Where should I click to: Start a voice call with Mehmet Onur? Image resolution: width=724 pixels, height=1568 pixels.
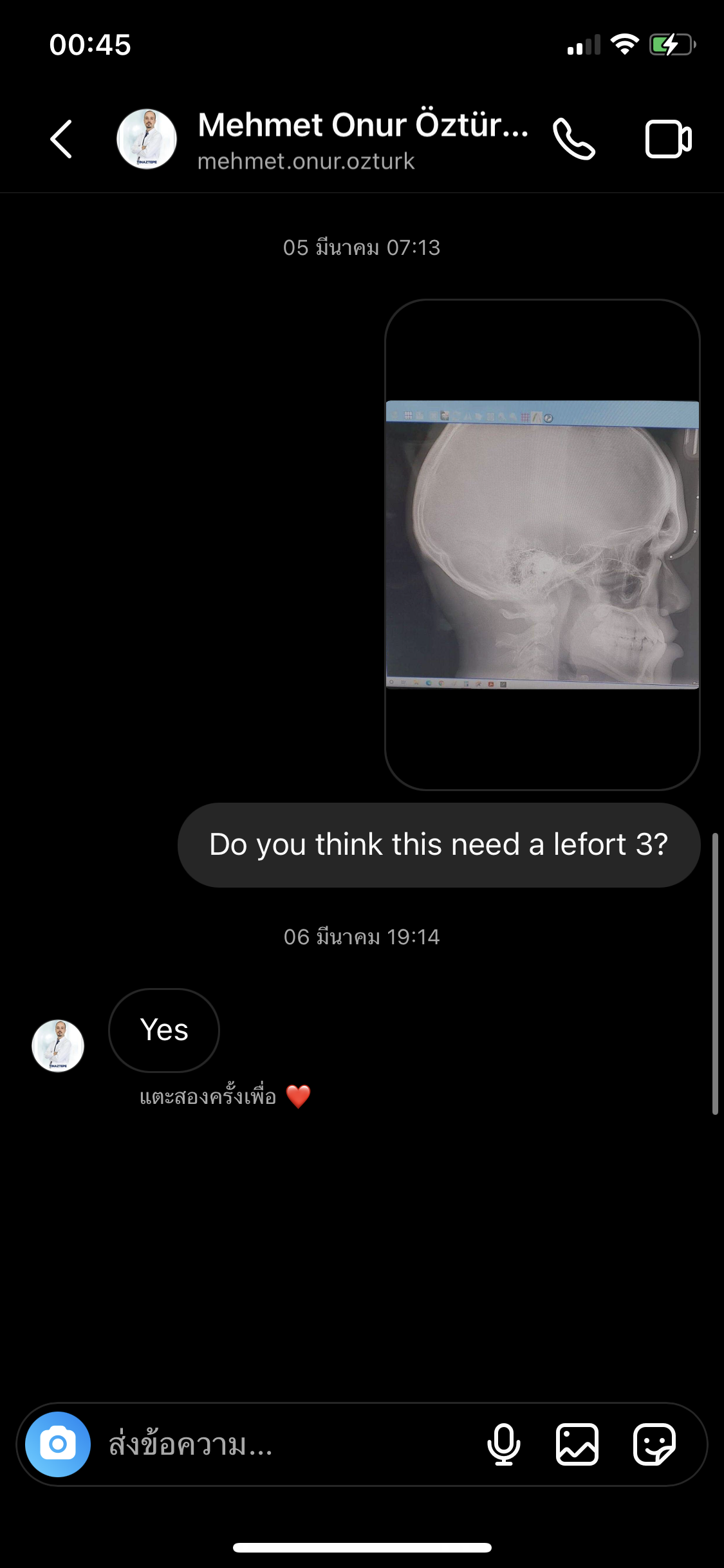[x=574, y=139]
